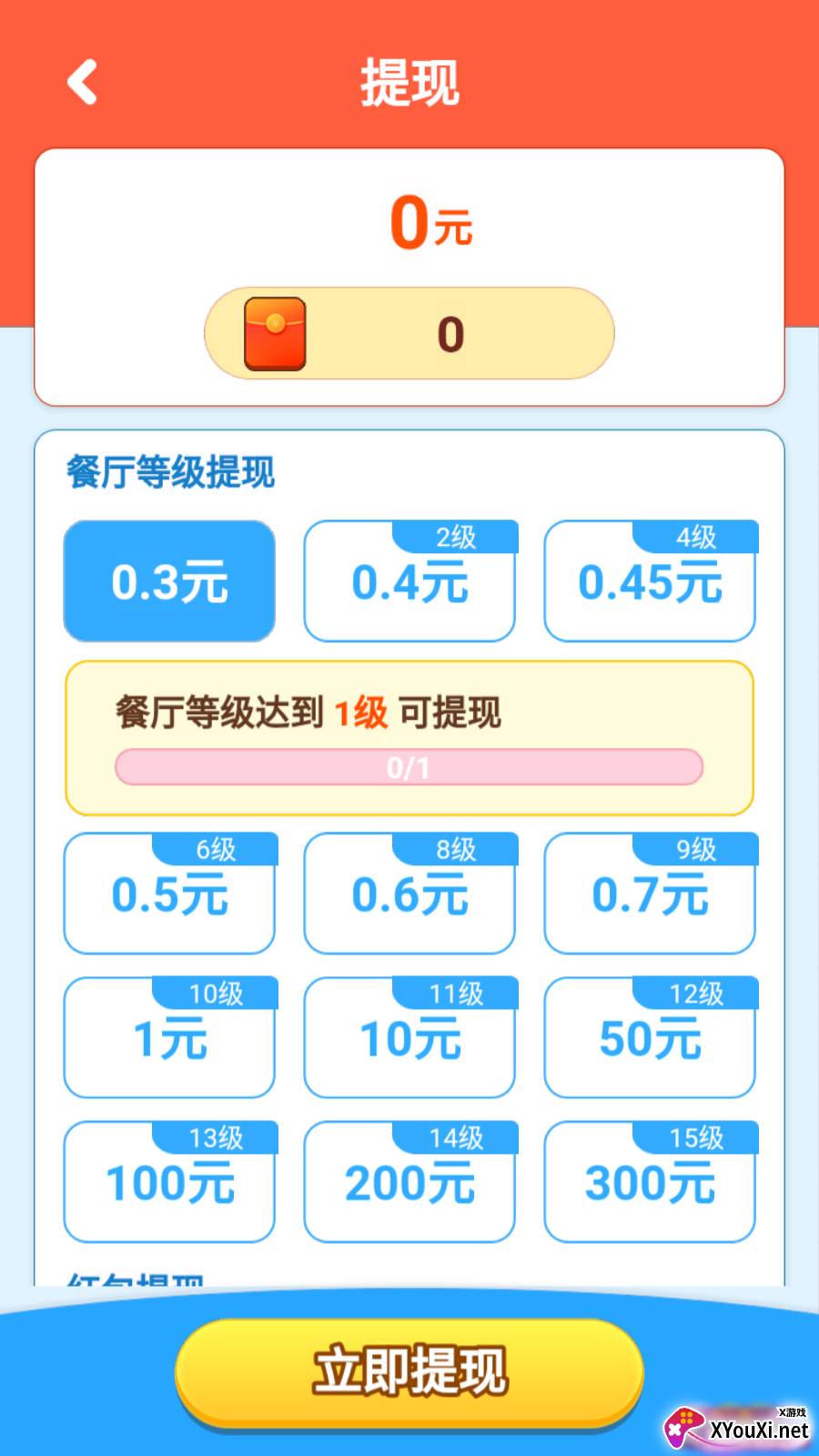Pick the level 9 0.7元 amount
This screenshot has height=1456, width=819.
650,894
